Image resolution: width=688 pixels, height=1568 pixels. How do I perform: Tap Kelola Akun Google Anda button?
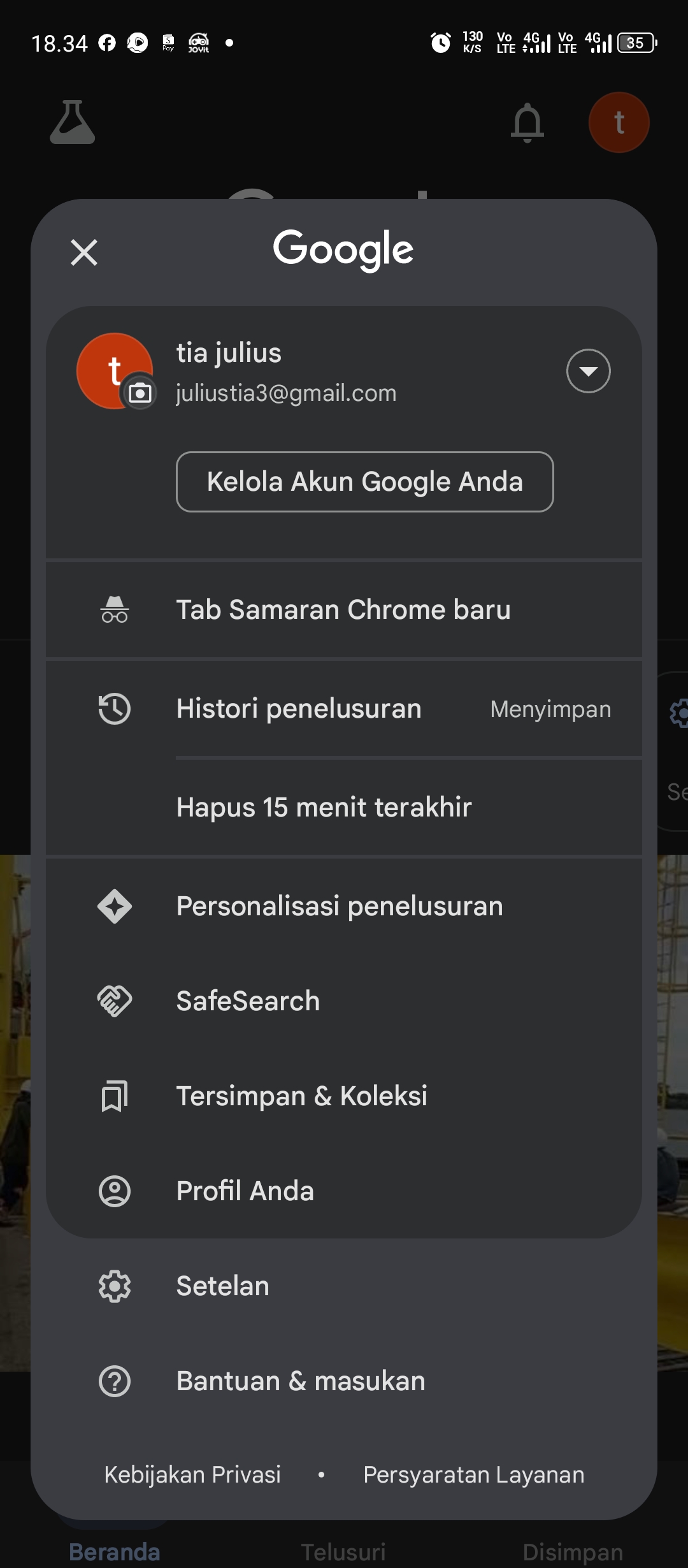[x=364, y=482]
